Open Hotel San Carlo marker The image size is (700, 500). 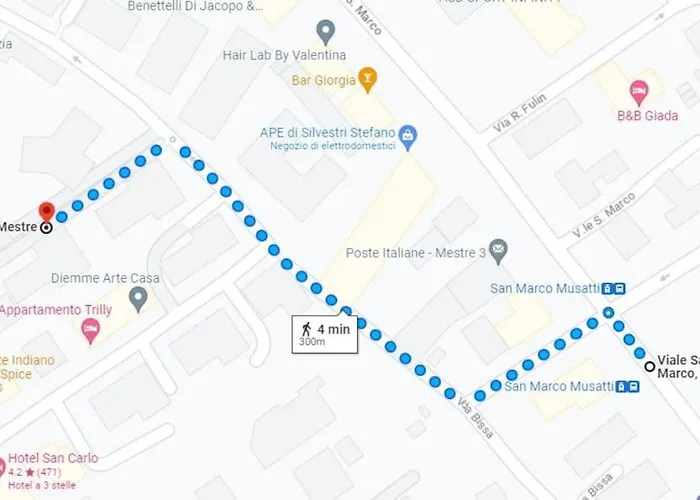3,468
